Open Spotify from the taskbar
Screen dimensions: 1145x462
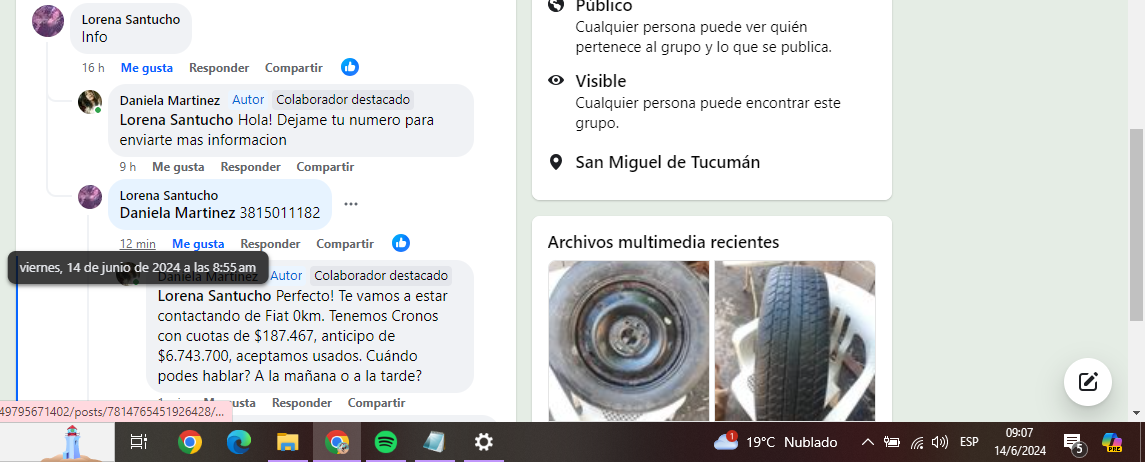pyautogui.click(x=386, y=442)
